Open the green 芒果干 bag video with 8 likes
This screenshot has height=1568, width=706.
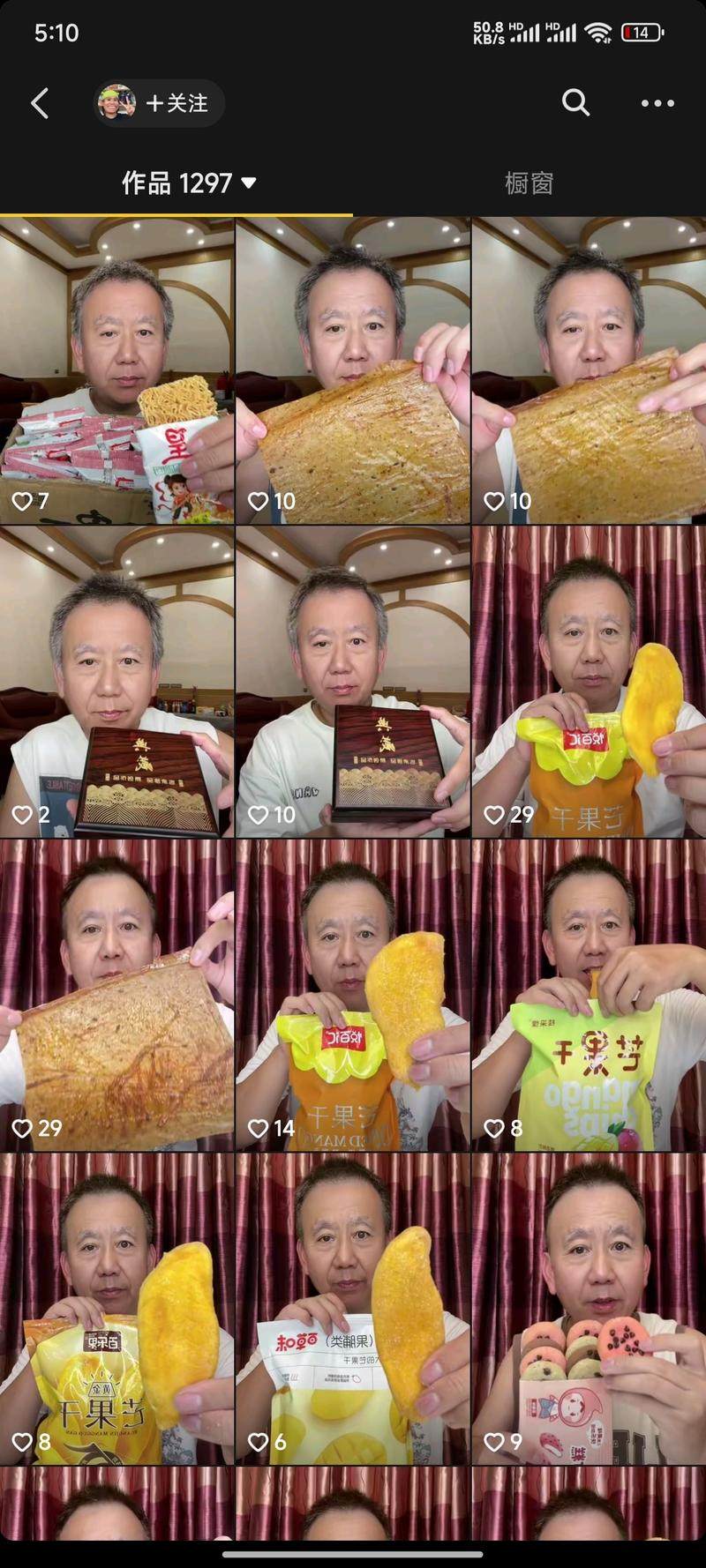click(589, 995)
